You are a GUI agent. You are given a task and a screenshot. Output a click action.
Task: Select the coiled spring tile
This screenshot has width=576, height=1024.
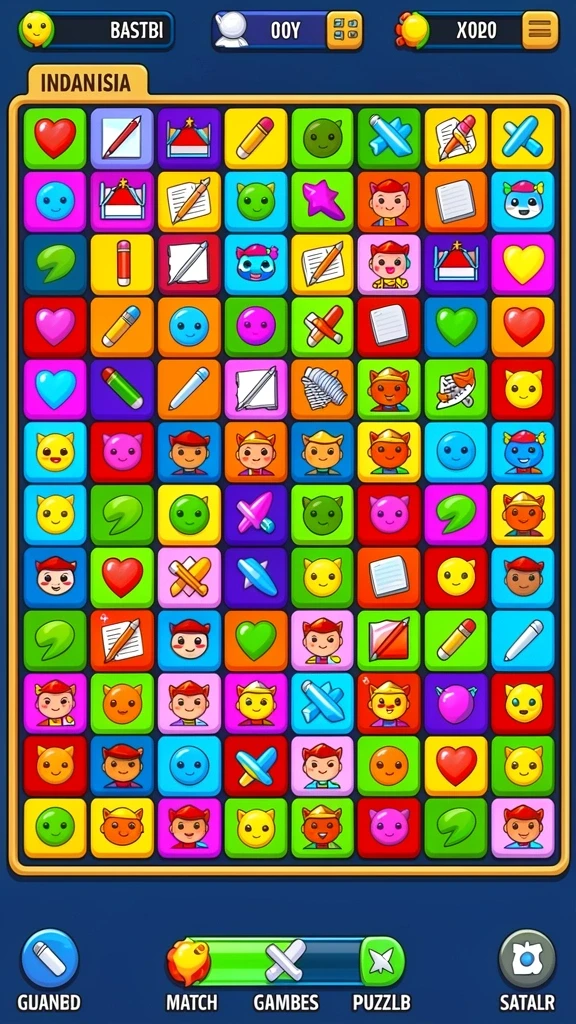pyautogui.click(x=323, y=389)
